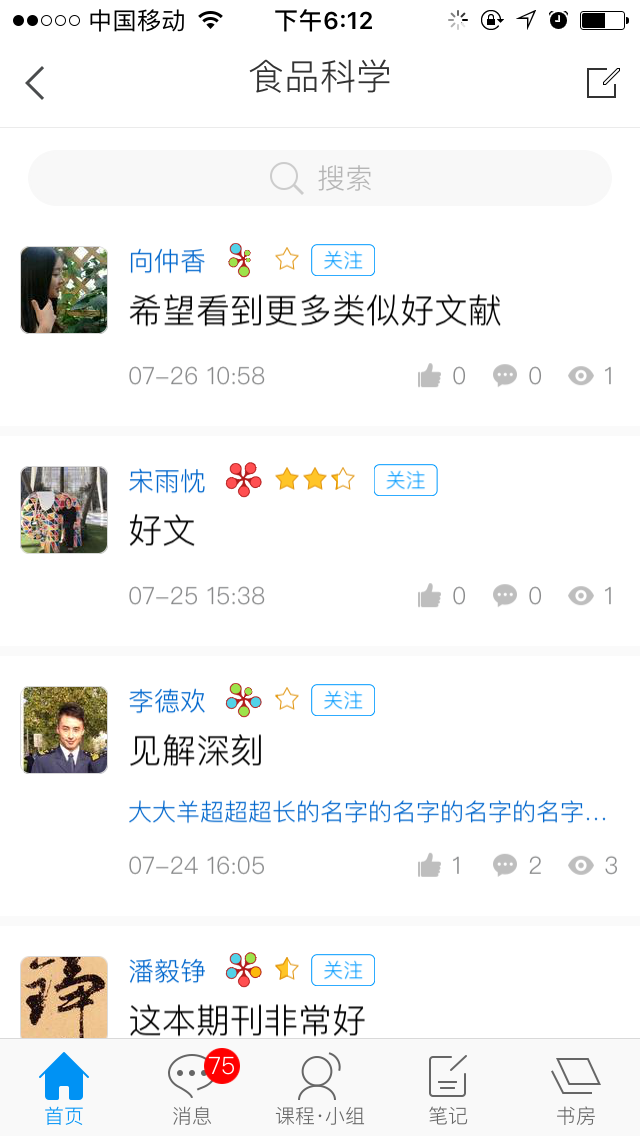Follow 宋雨忱 via 关注 button
640x1136 pixels.
point(405,480)
